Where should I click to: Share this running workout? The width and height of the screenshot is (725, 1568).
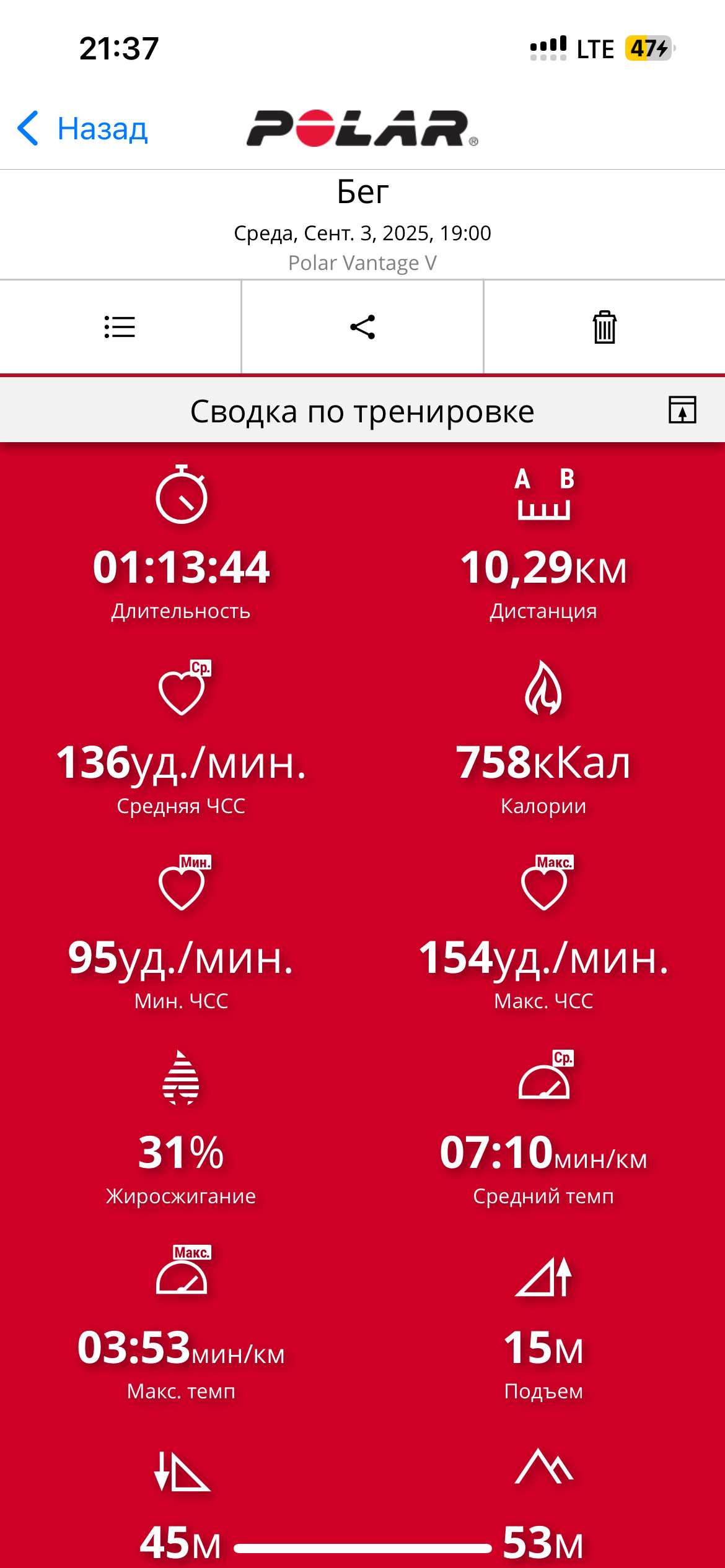[362, 327]
